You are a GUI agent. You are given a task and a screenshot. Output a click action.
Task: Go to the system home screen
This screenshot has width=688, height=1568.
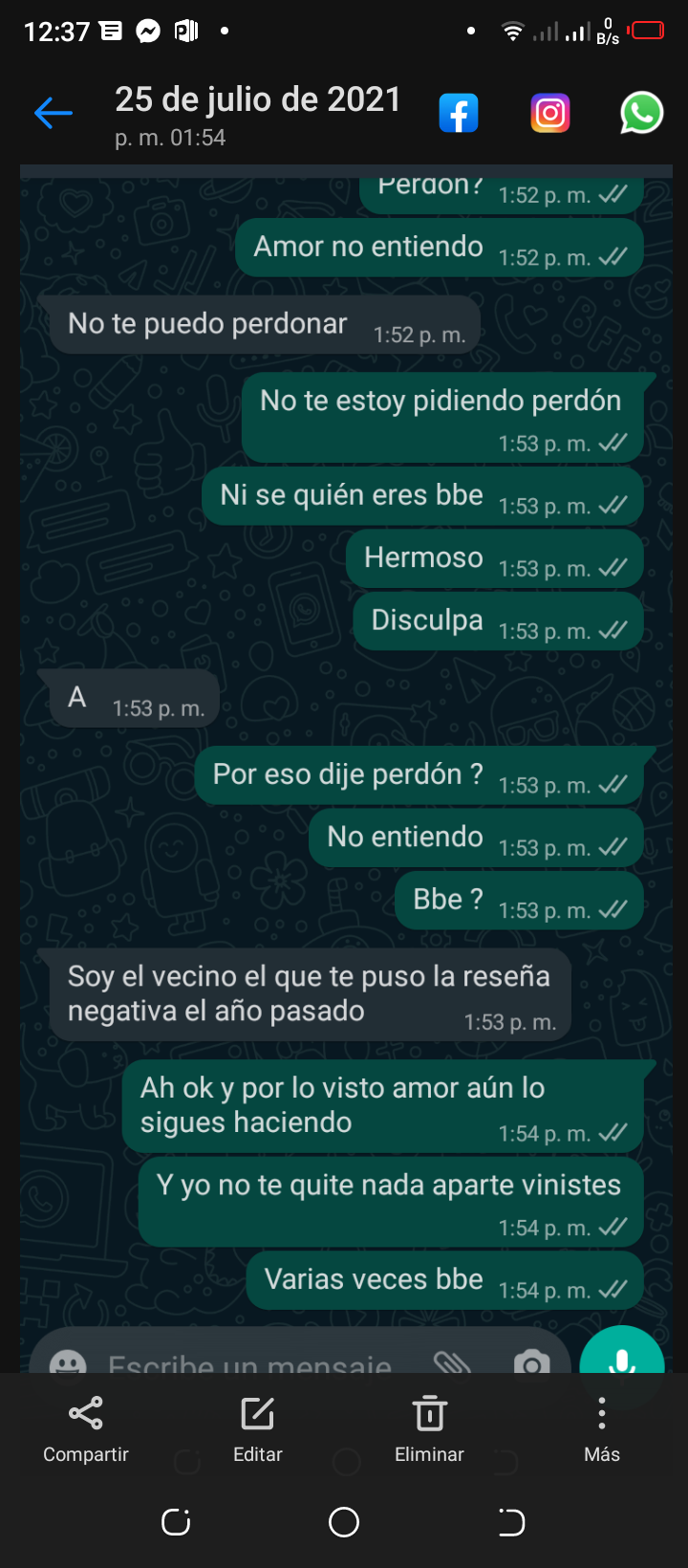[x=344, y=1522]
